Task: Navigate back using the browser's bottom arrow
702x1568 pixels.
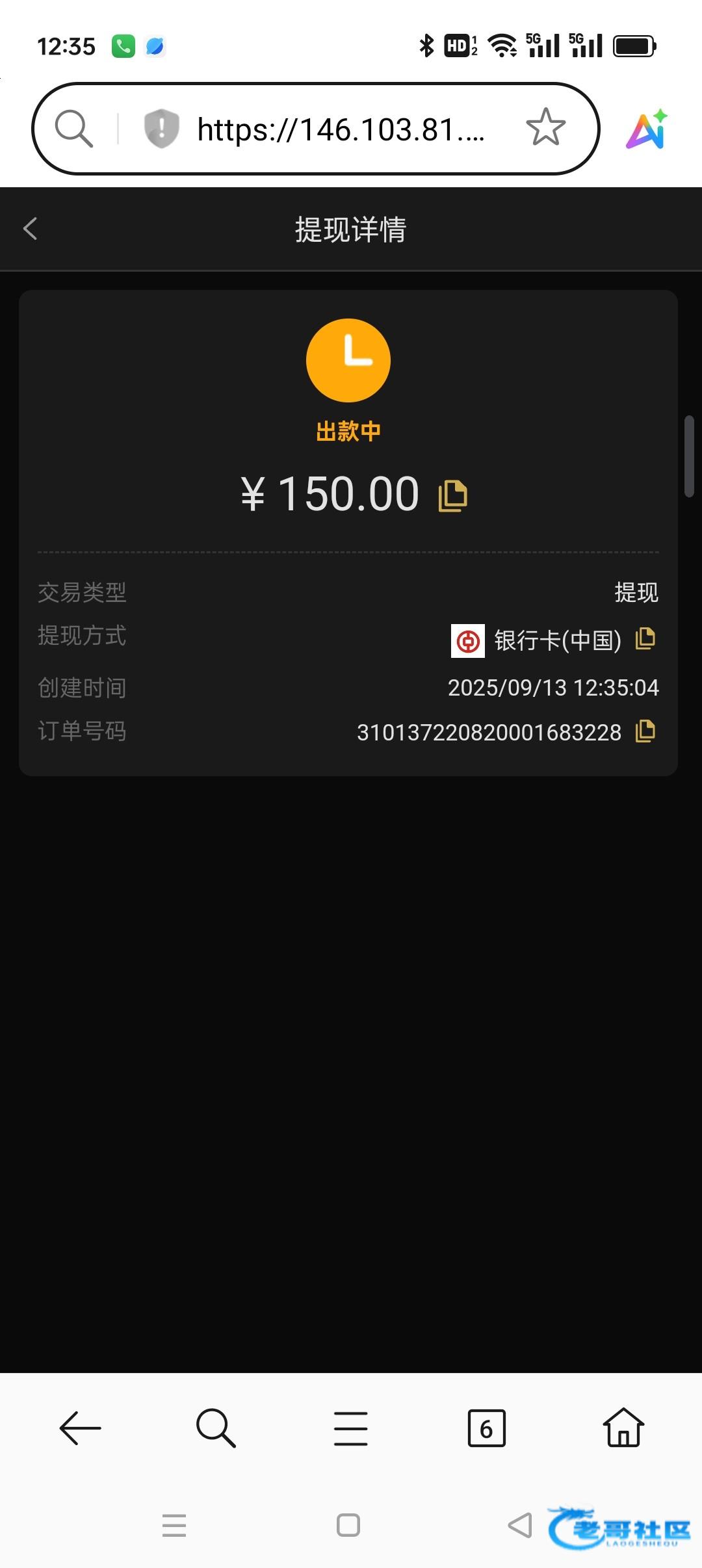Action: [80, 1428]
